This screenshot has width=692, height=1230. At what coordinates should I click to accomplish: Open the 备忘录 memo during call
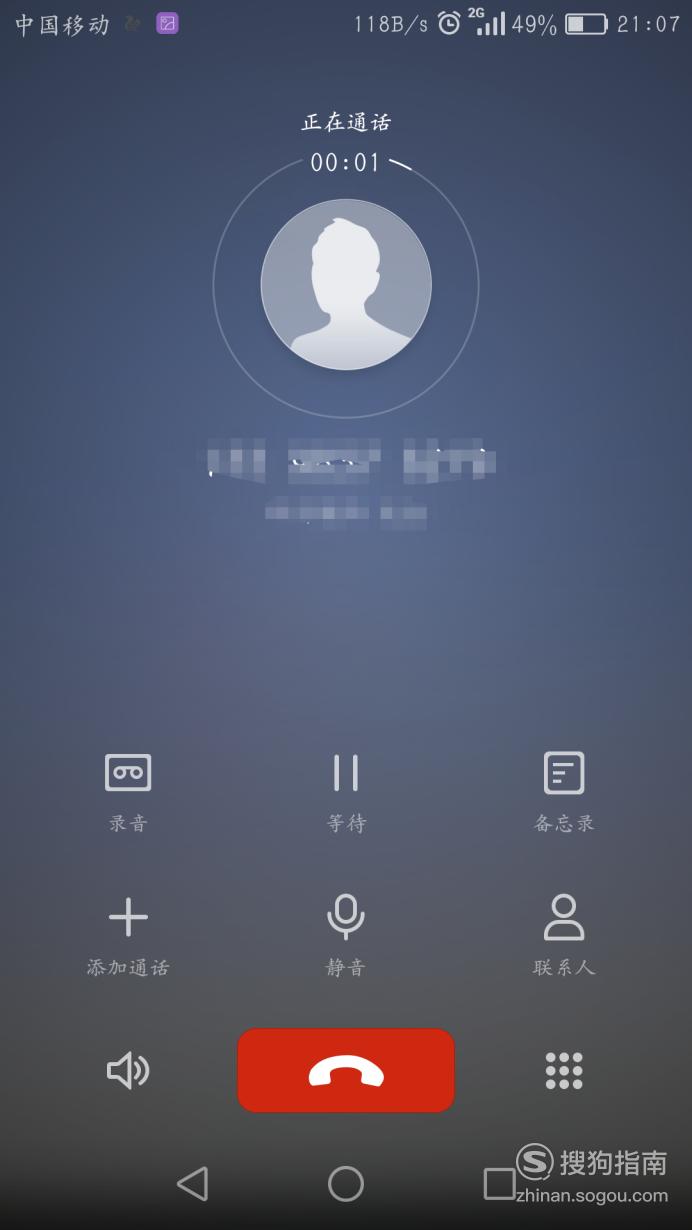(564, 792)
